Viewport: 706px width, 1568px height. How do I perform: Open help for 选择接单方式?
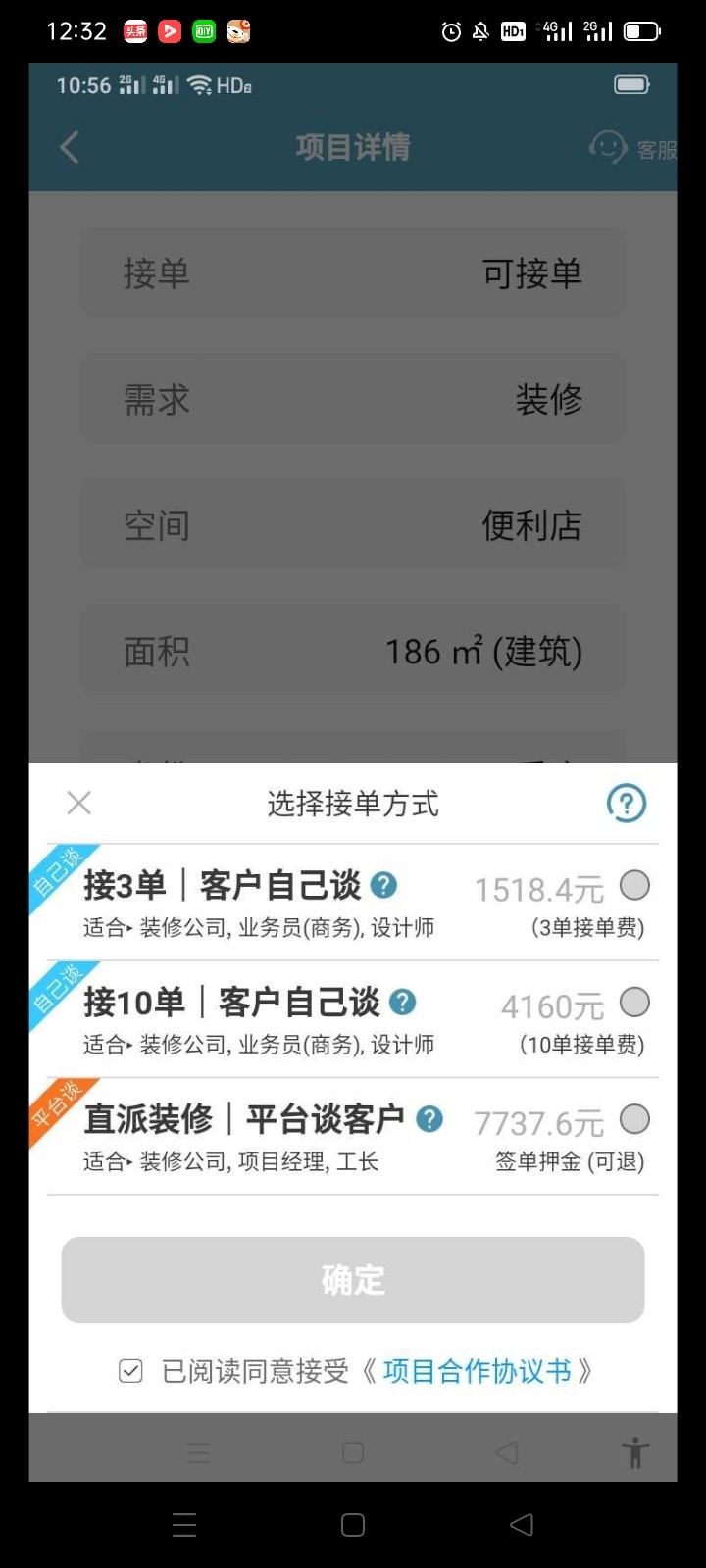(627, 804)
